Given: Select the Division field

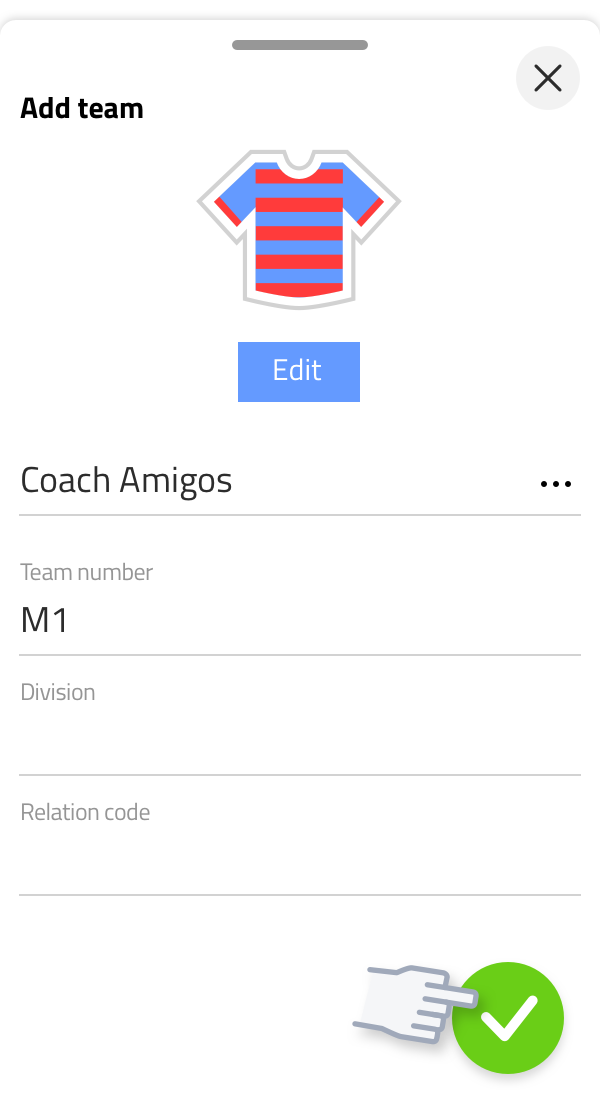Looking at the screenshot, I should coord(300,727).
